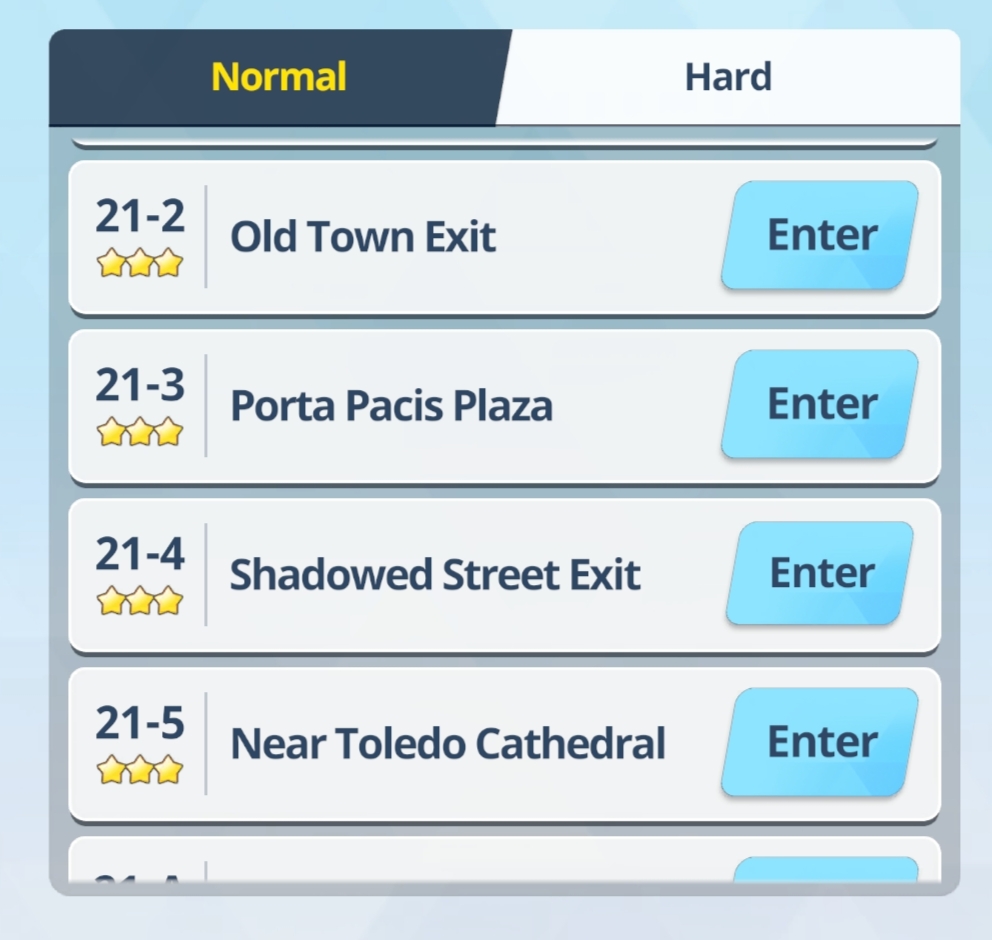This screenshot has width=992, height=940.
Task: Enter stage 21-5 Near Toledo Cathedral
Action: point(820,742)
